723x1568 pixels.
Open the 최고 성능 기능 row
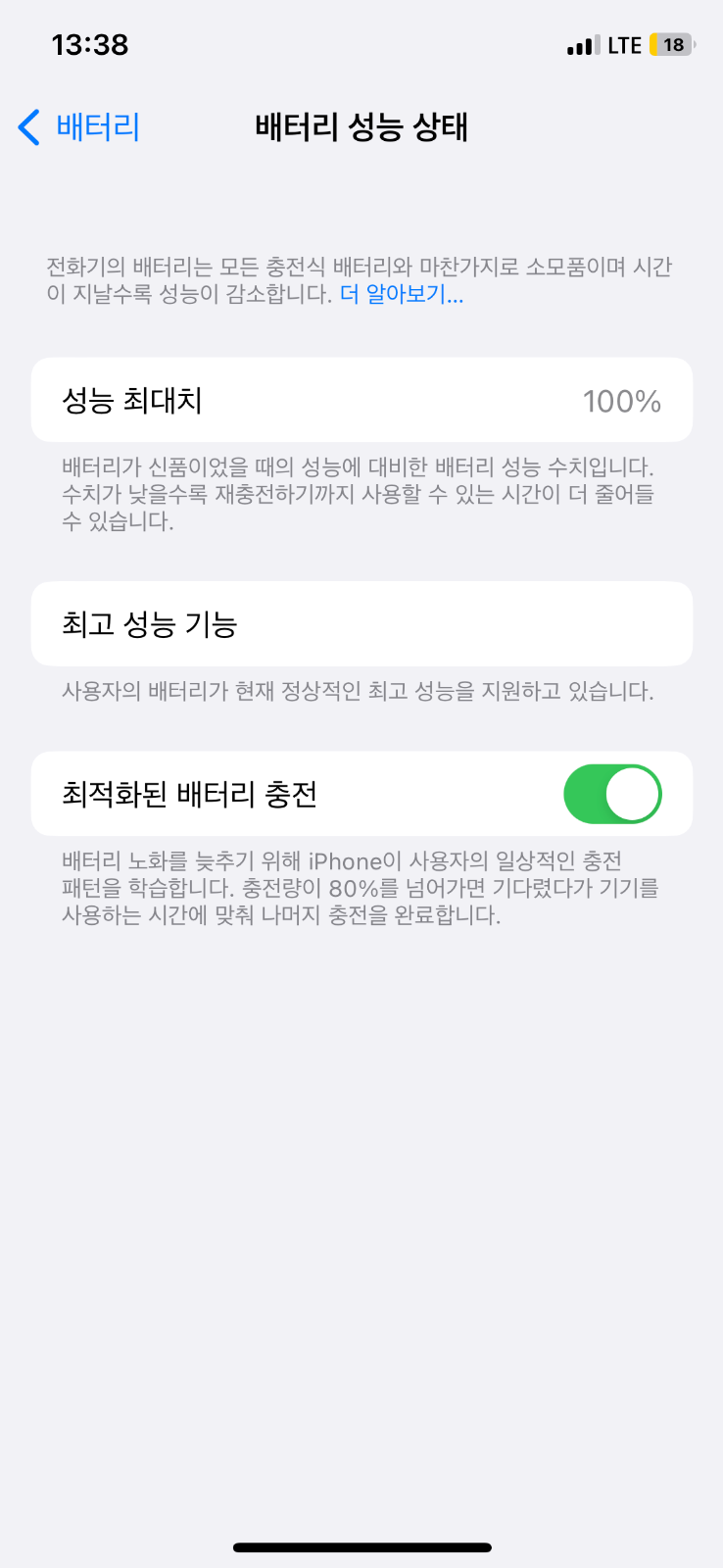tap(361, 623)
